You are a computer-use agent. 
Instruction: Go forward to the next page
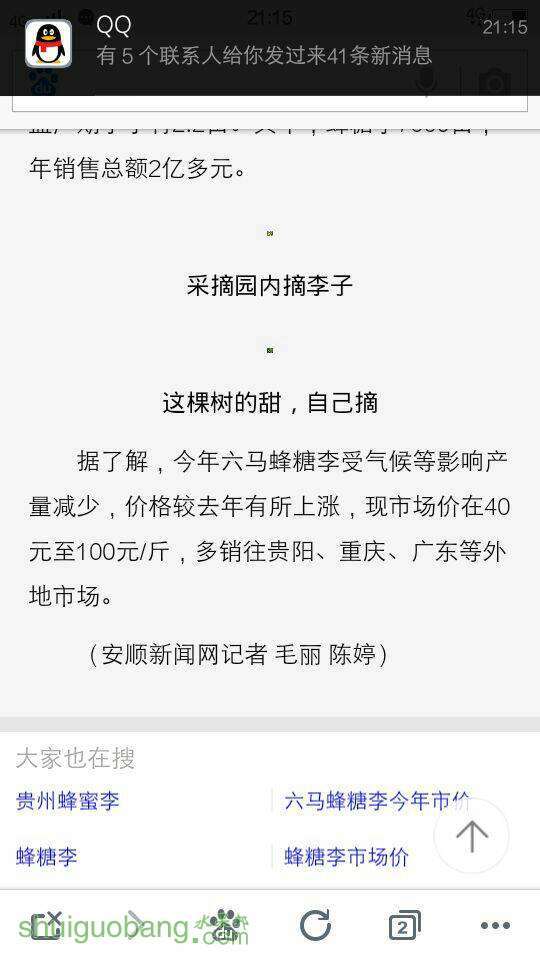[x=136, y=926]
